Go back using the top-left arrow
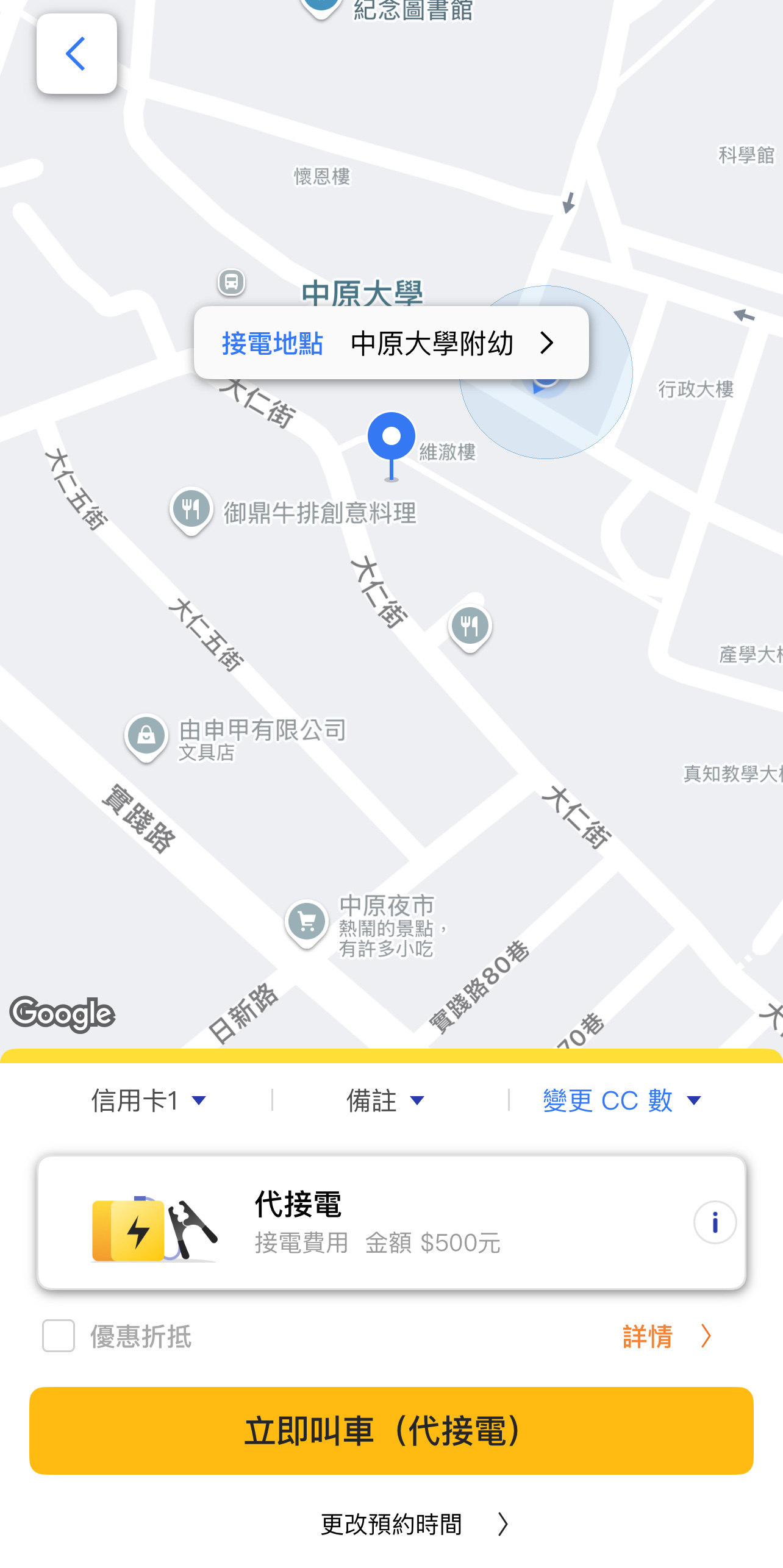783x1568 pixels. [77, 54]
